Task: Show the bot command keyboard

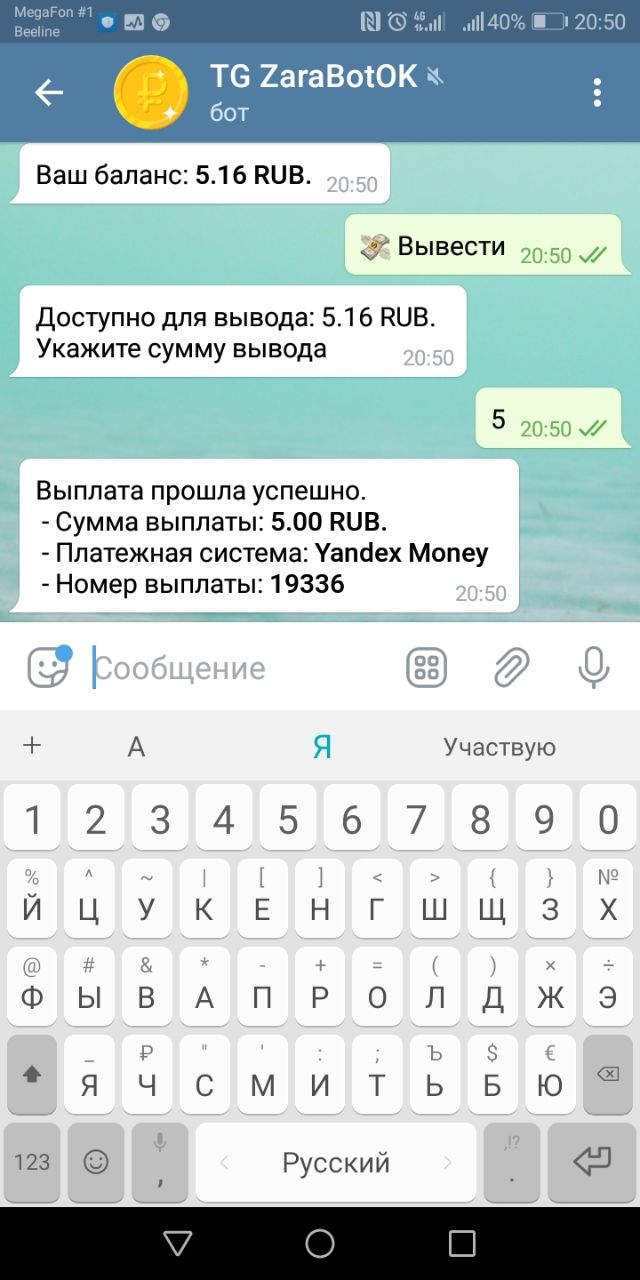Action: tap(426, 667)
